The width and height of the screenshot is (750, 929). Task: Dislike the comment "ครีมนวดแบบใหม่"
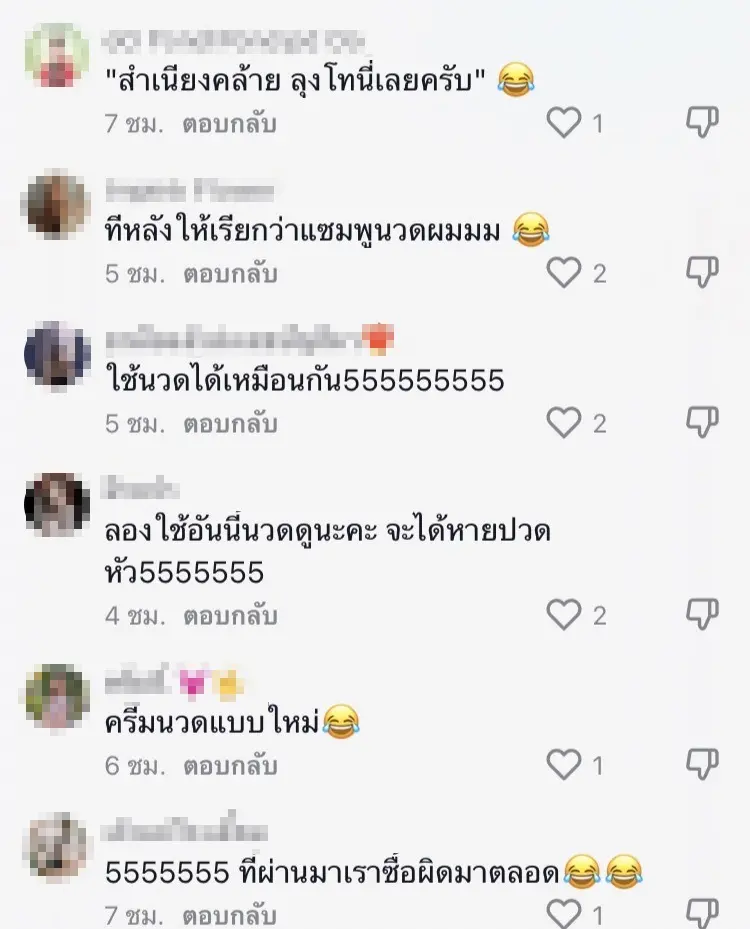pos(703,766)
